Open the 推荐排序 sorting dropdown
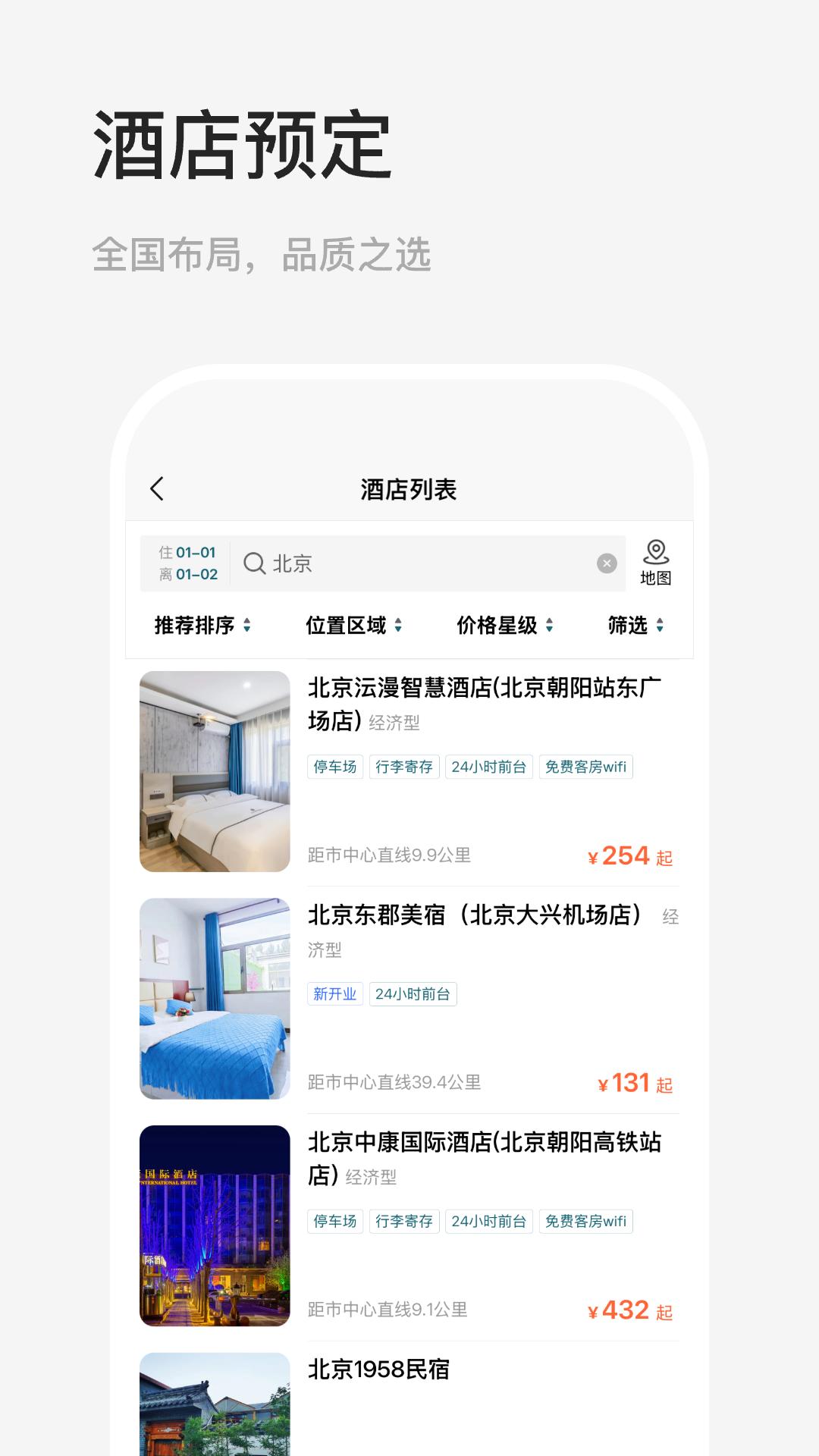819x1456 pixels. 199,626
